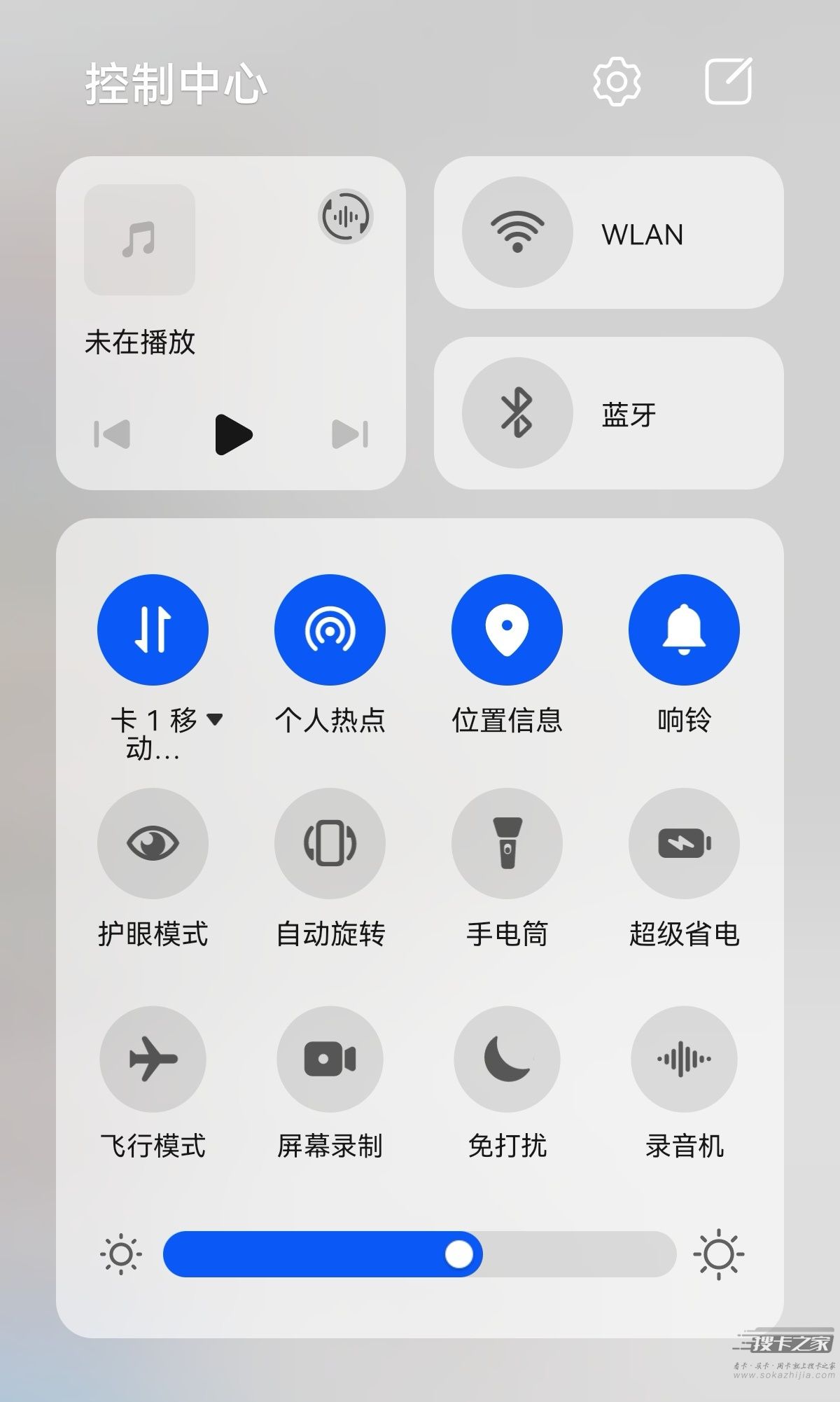Open settings gear in Control Center
The height and width of the screenshot is (1402, 840).
pyautogui.click(x=616, y=82)
